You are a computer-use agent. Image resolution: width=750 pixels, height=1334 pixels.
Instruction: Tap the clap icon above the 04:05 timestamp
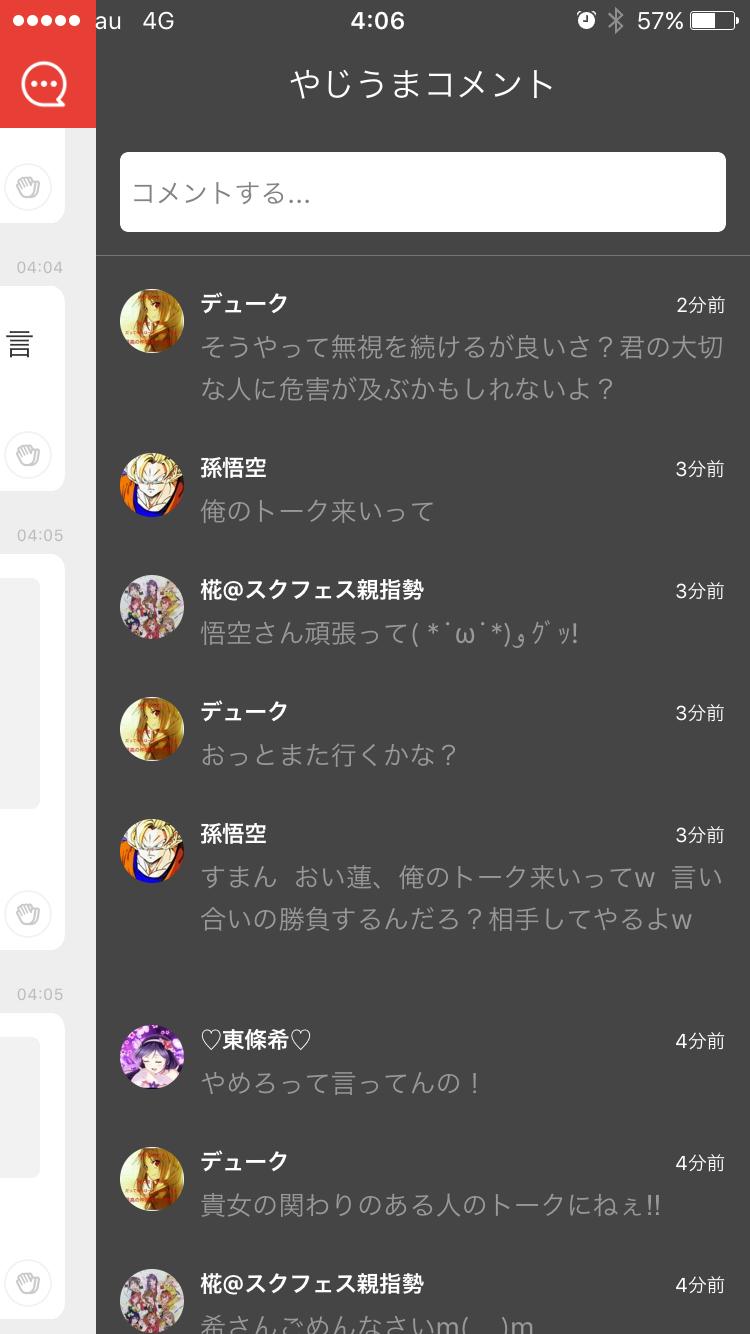point(30,915)
